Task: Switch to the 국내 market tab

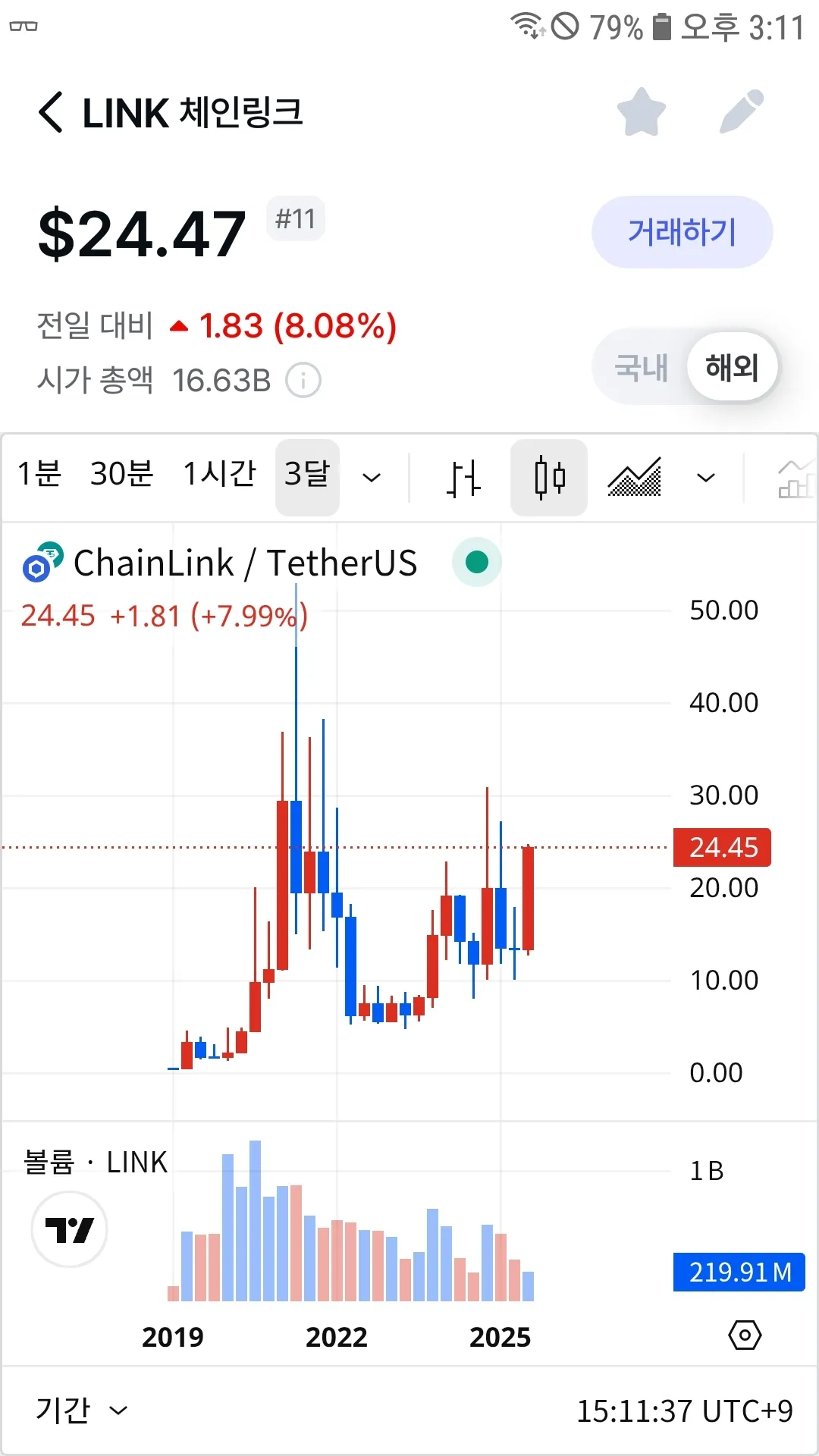Action: point(641,368)
